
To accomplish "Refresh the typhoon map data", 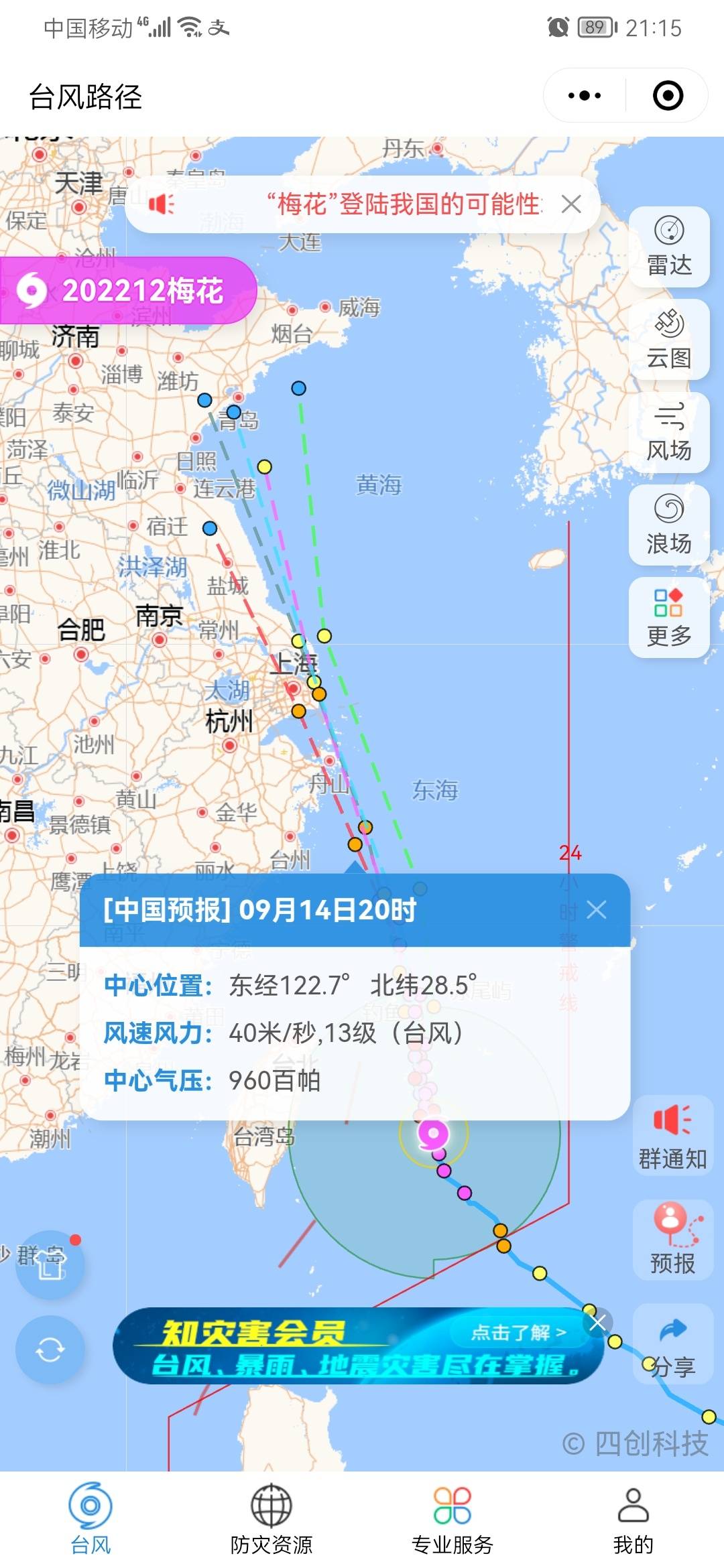I will click(50, 1350).
